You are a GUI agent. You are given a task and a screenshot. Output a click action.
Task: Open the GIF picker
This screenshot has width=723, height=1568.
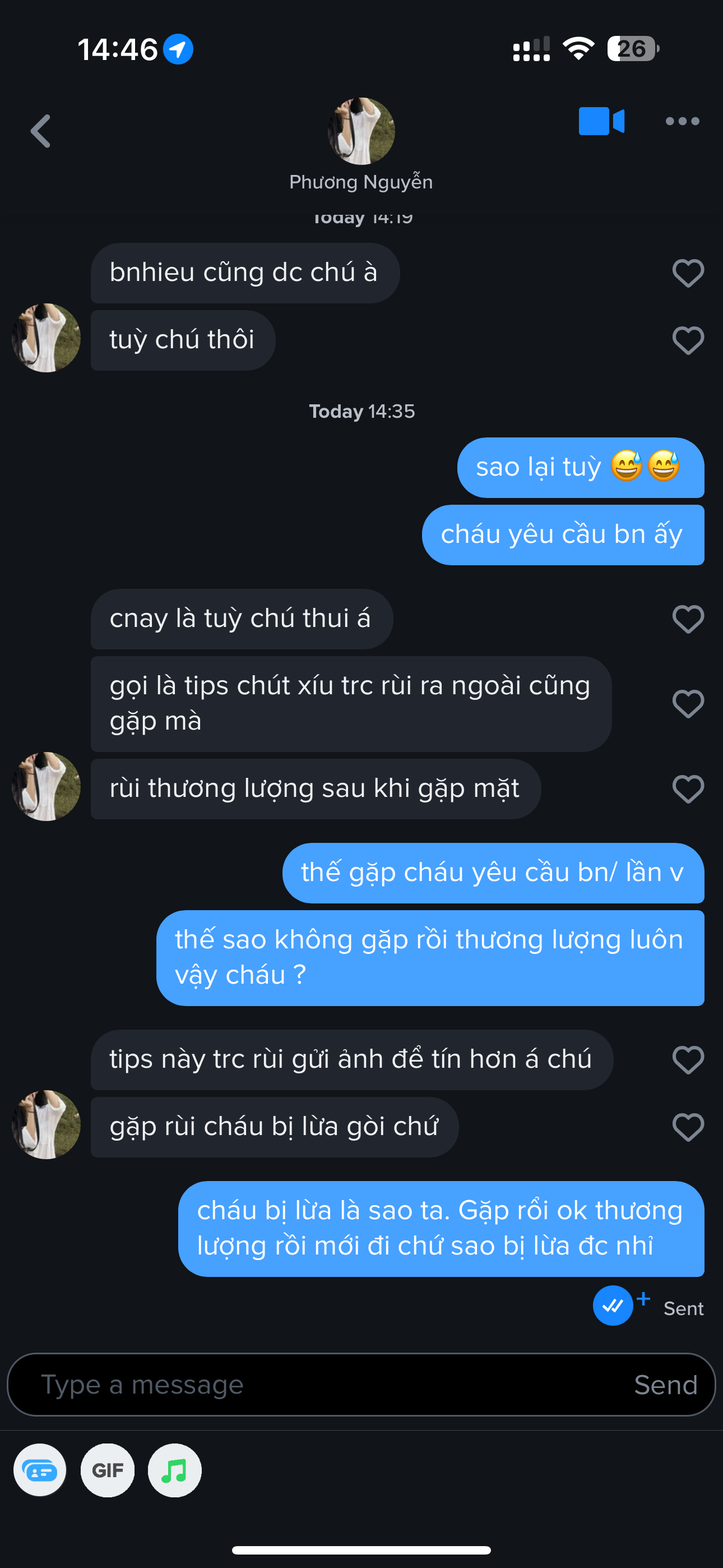[x=108, y=1470]
